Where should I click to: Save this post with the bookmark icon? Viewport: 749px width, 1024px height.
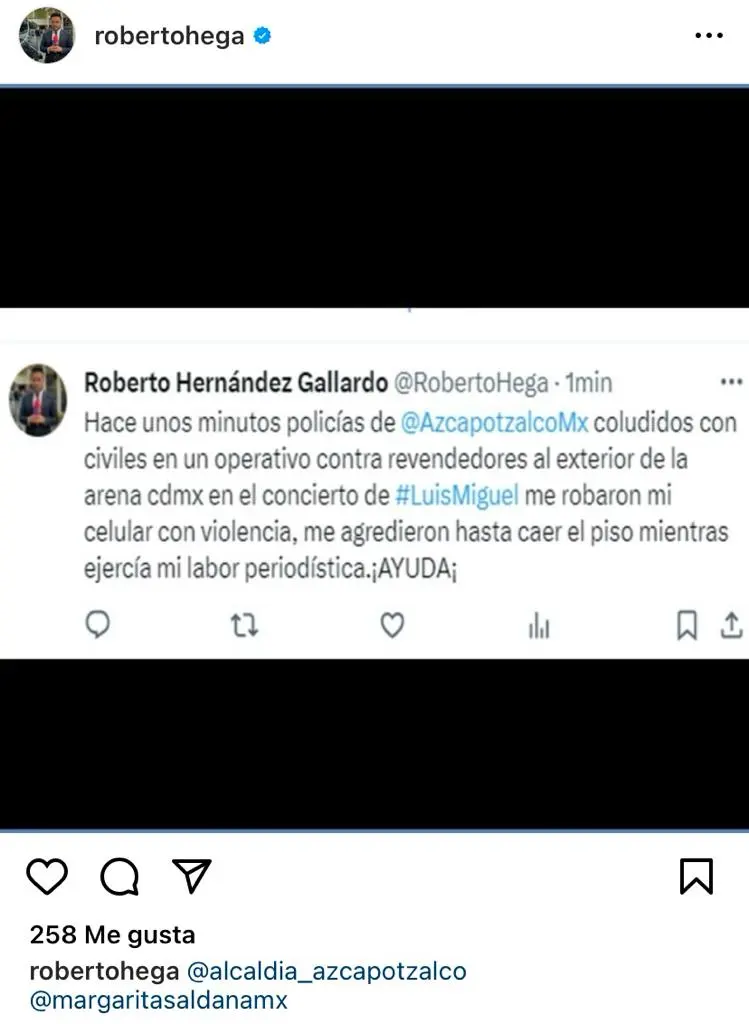point(696,876)
